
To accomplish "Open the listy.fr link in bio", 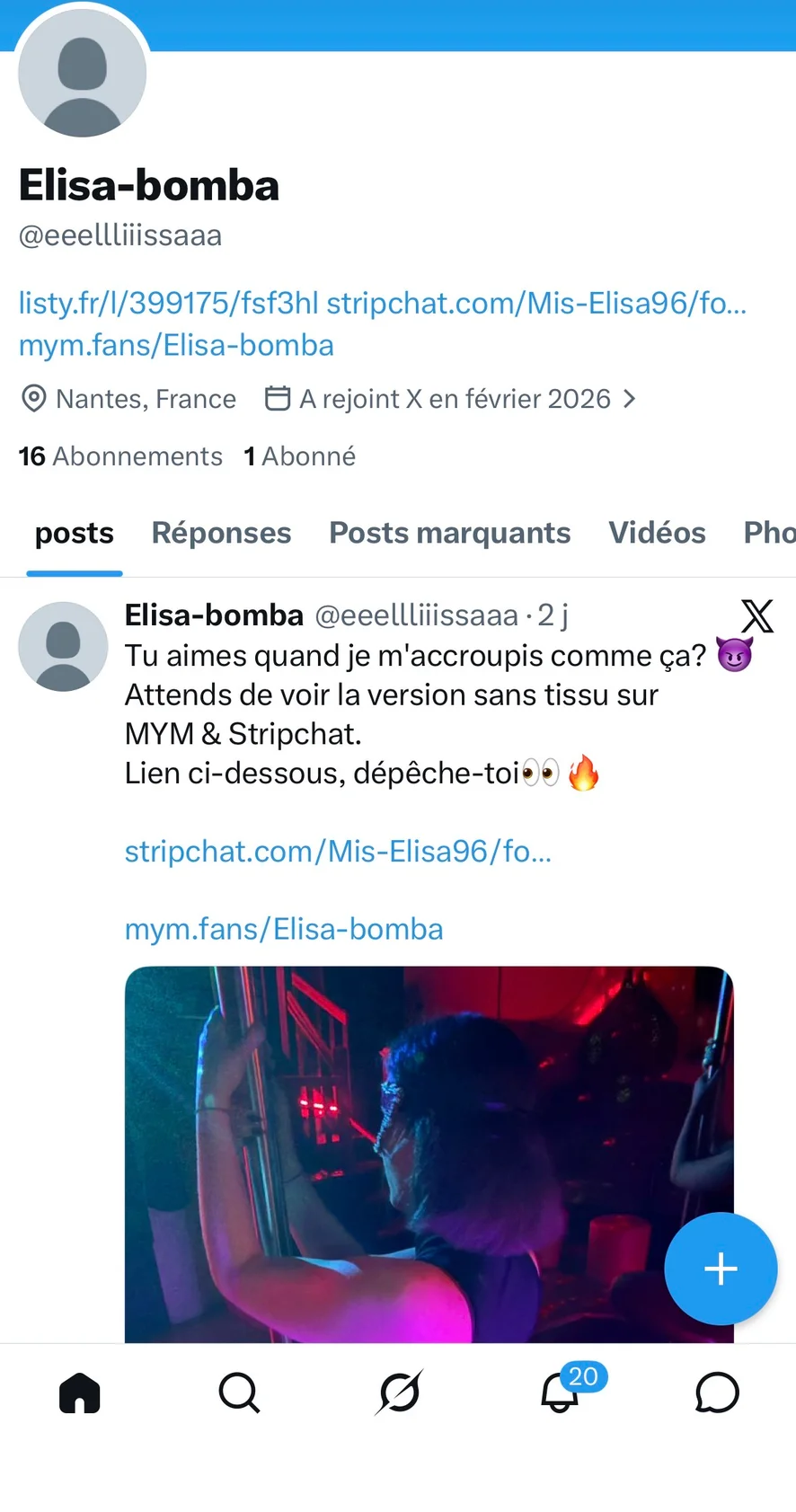I will tap(168, 304).
